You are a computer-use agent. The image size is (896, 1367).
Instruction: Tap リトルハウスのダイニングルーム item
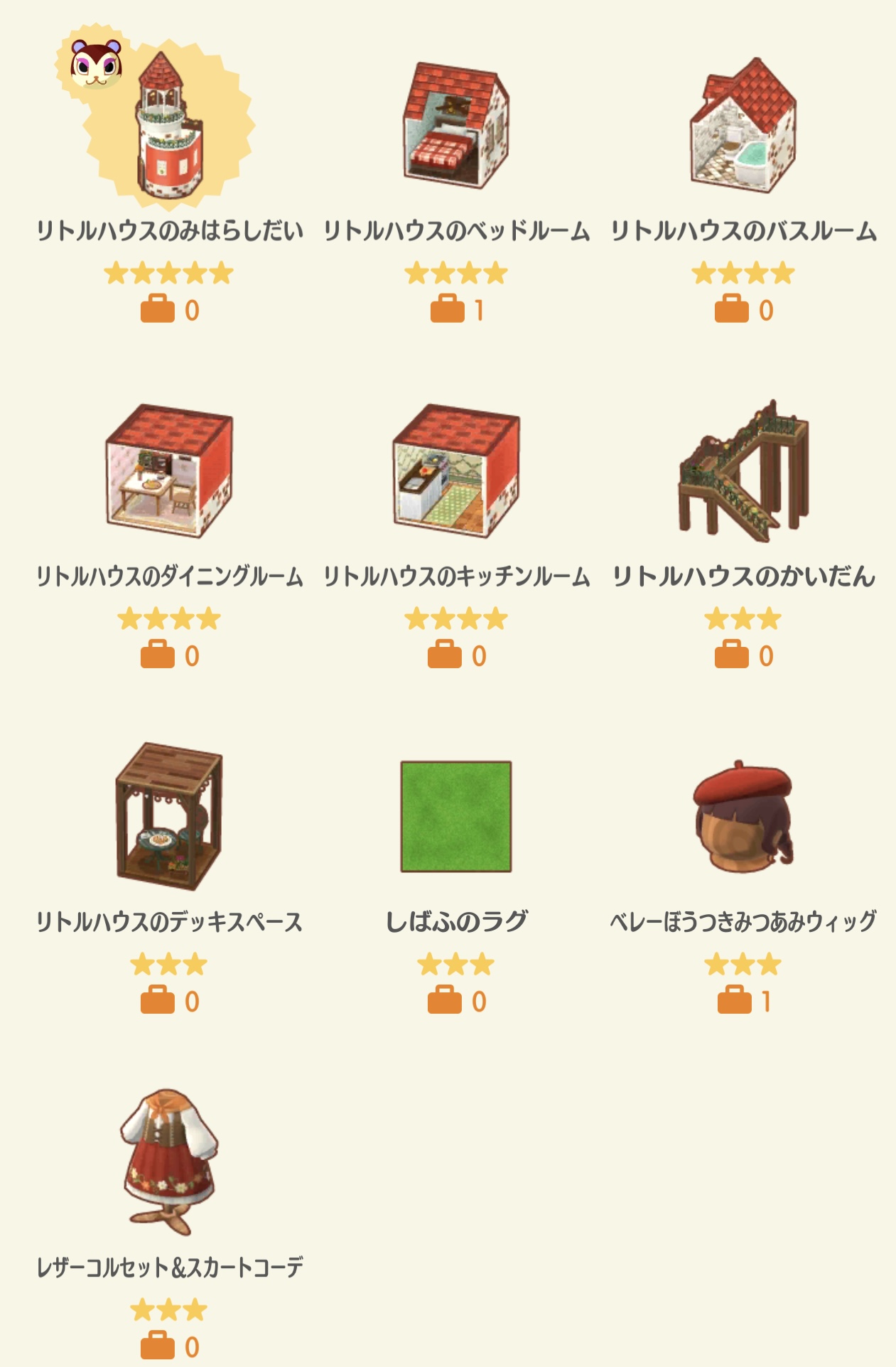point(169,471)
